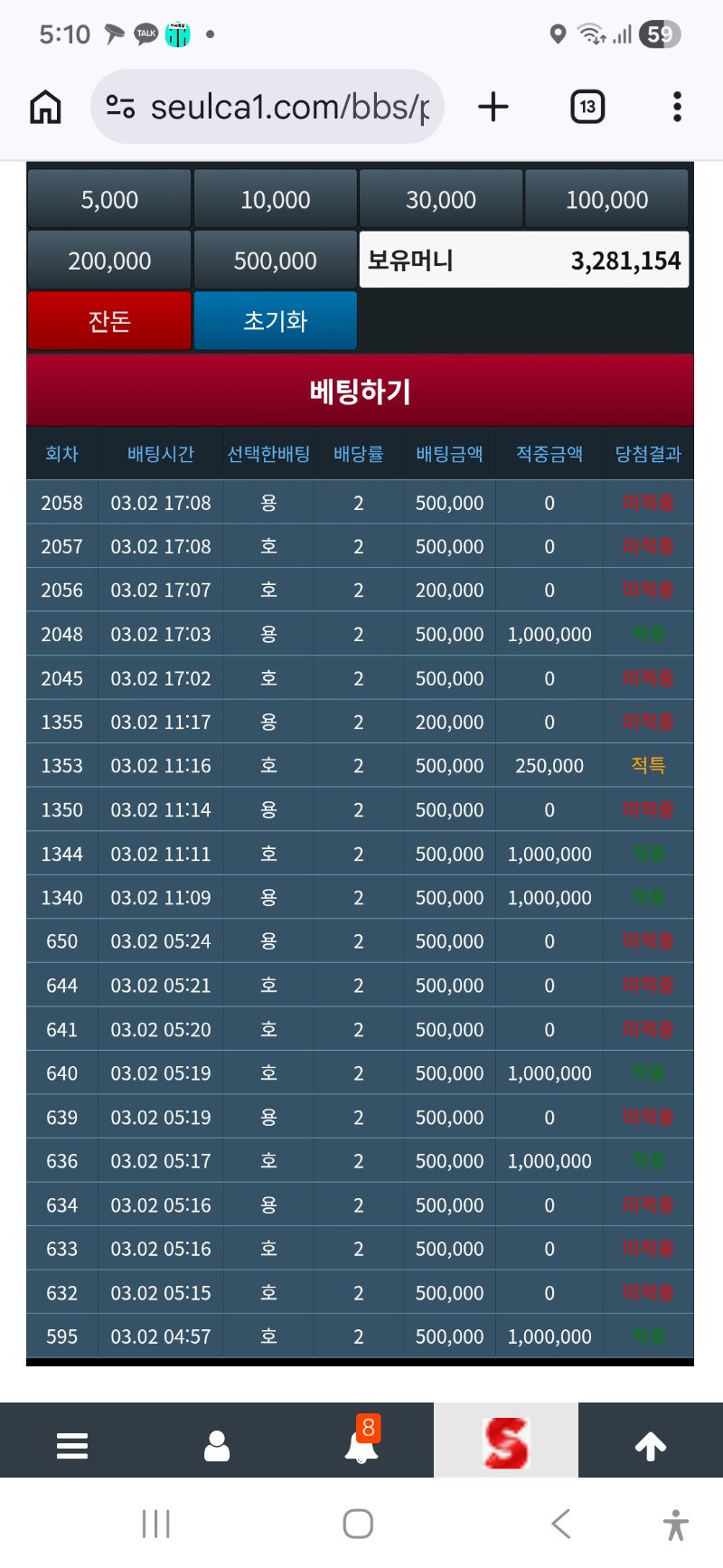Edit the seulca1.com address bar
723x1568 pixels.
(x=280, y=107)
